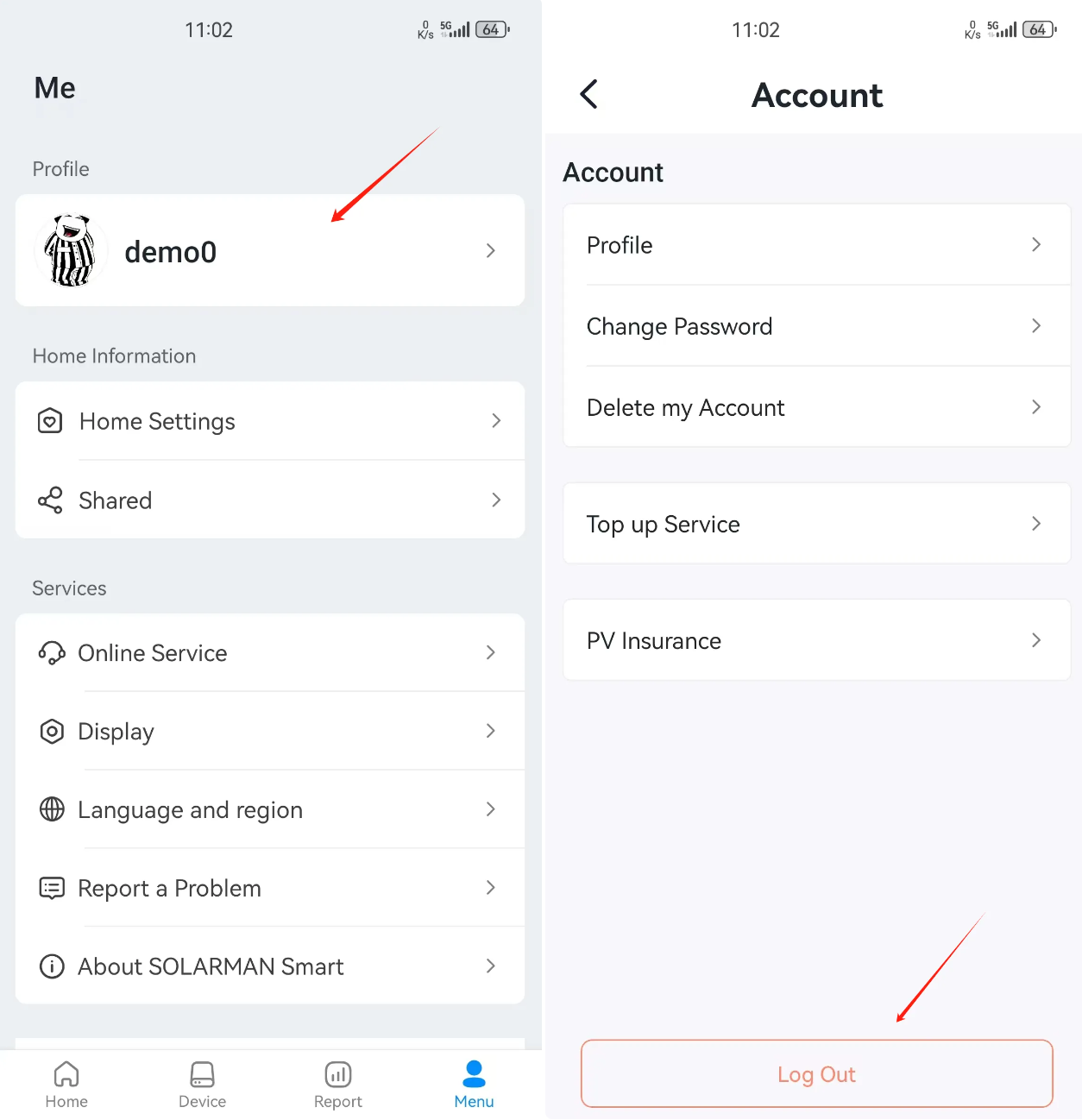Open Online Service

269,653
